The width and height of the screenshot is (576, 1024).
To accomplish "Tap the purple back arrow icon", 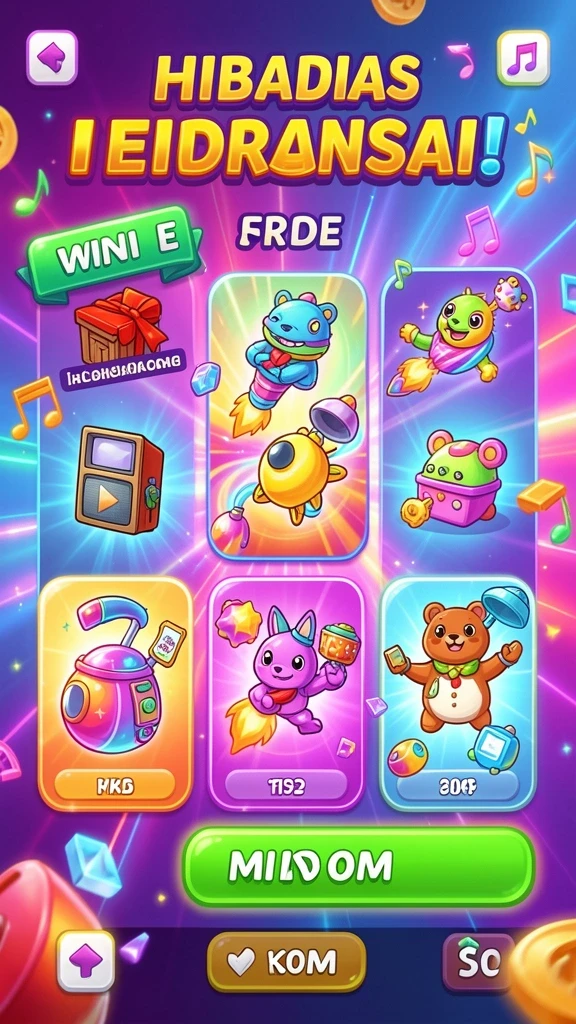I will pos(52,57).
